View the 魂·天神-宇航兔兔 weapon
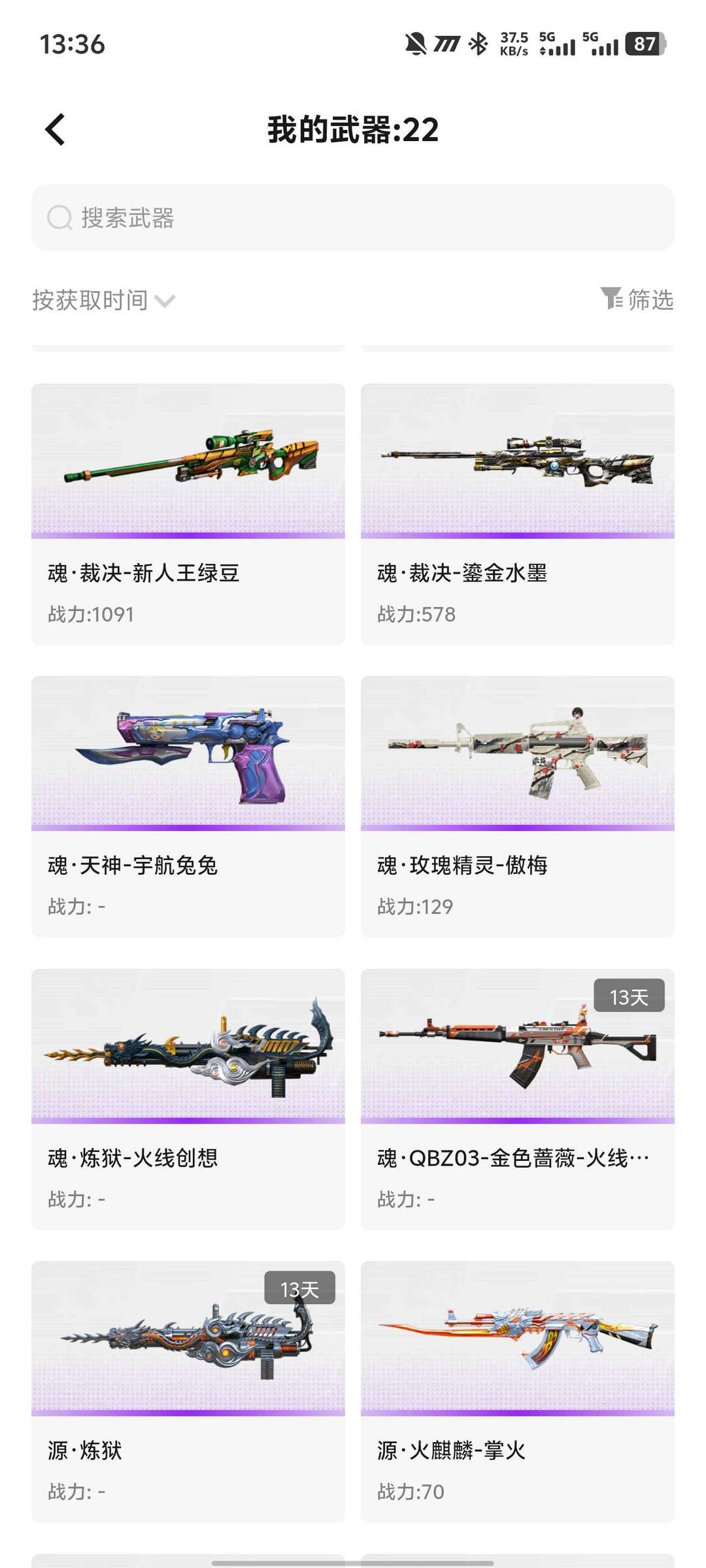This screenshot has width=706, height=1568. tap(188, 807)
